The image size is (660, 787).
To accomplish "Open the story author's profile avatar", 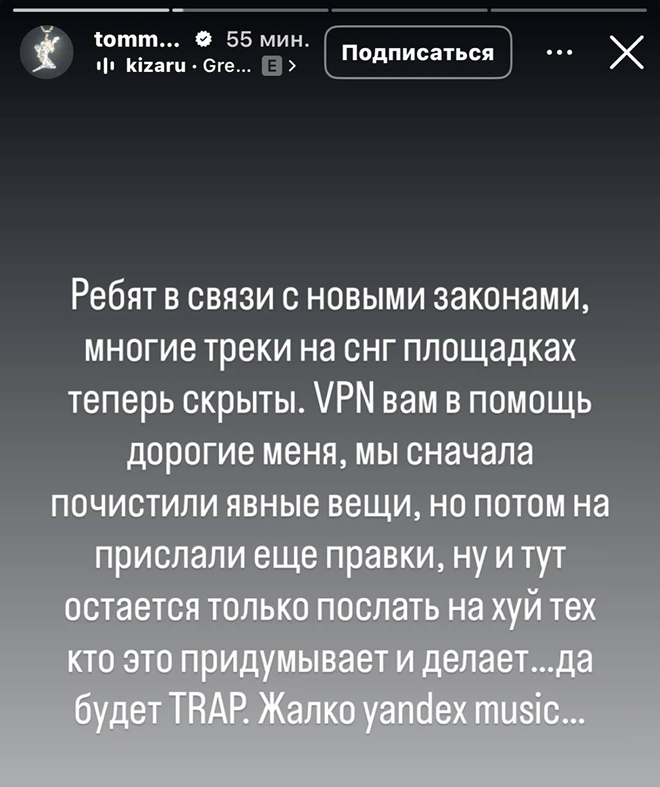I will [44, 53].
